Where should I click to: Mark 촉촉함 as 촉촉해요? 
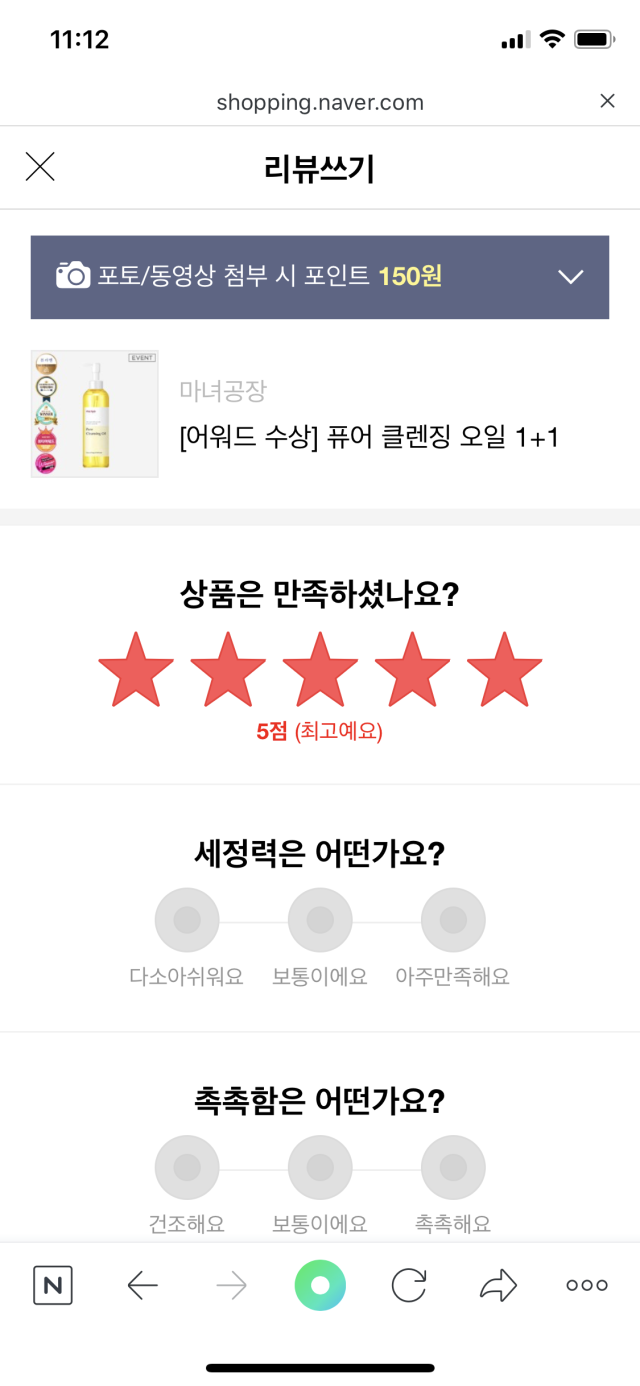coord(453,1167)
